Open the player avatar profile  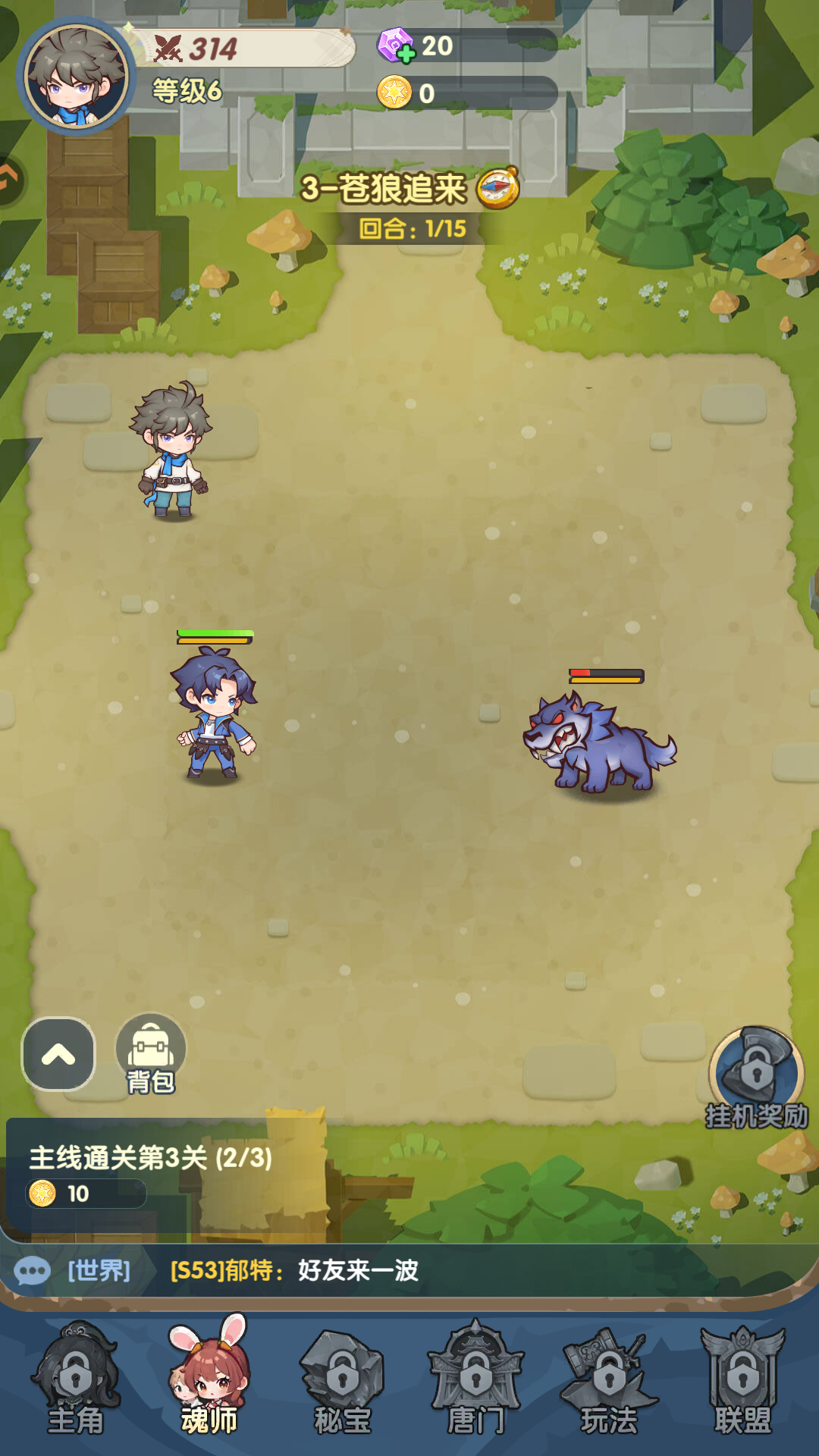(x=76, y=76)
